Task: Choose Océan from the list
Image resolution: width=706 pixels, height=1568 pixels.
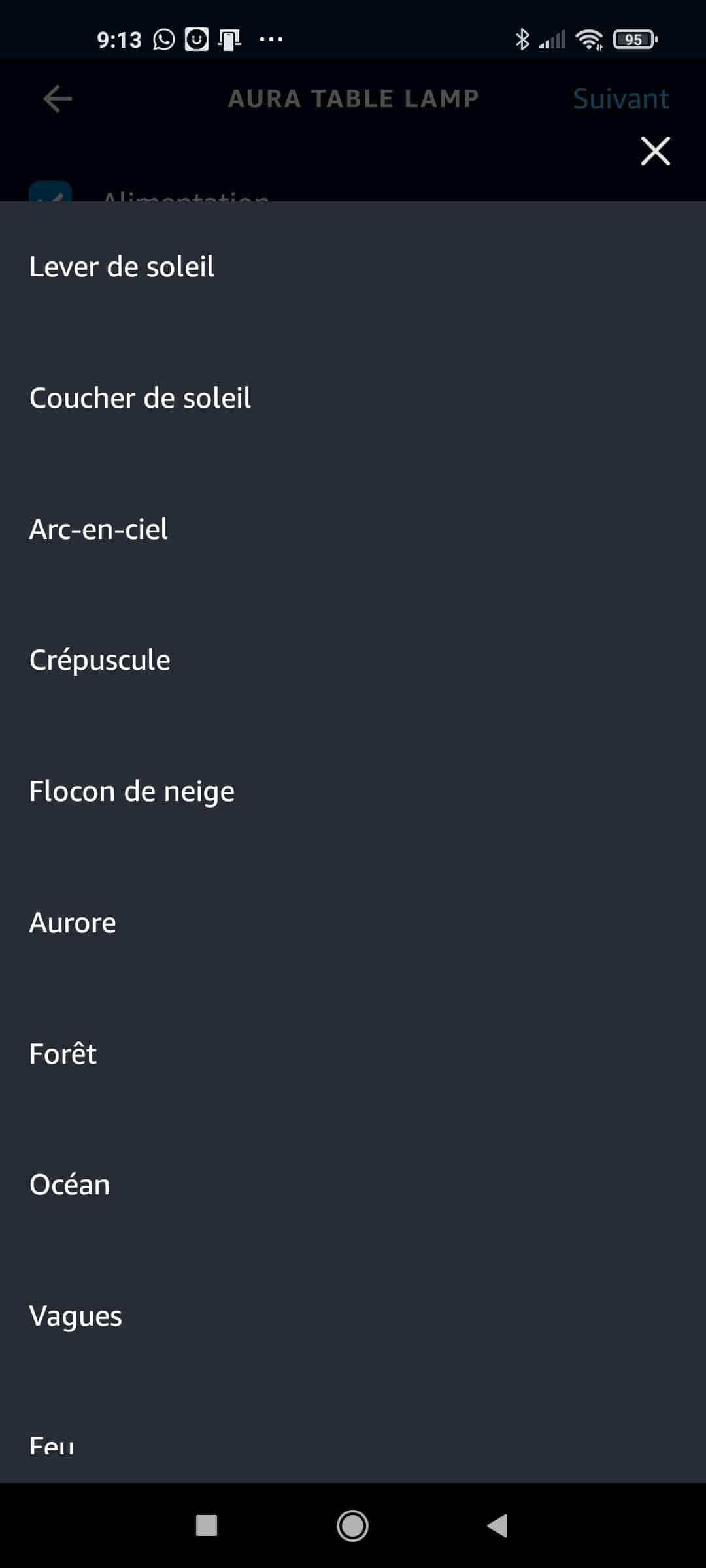Action: 353,1185
